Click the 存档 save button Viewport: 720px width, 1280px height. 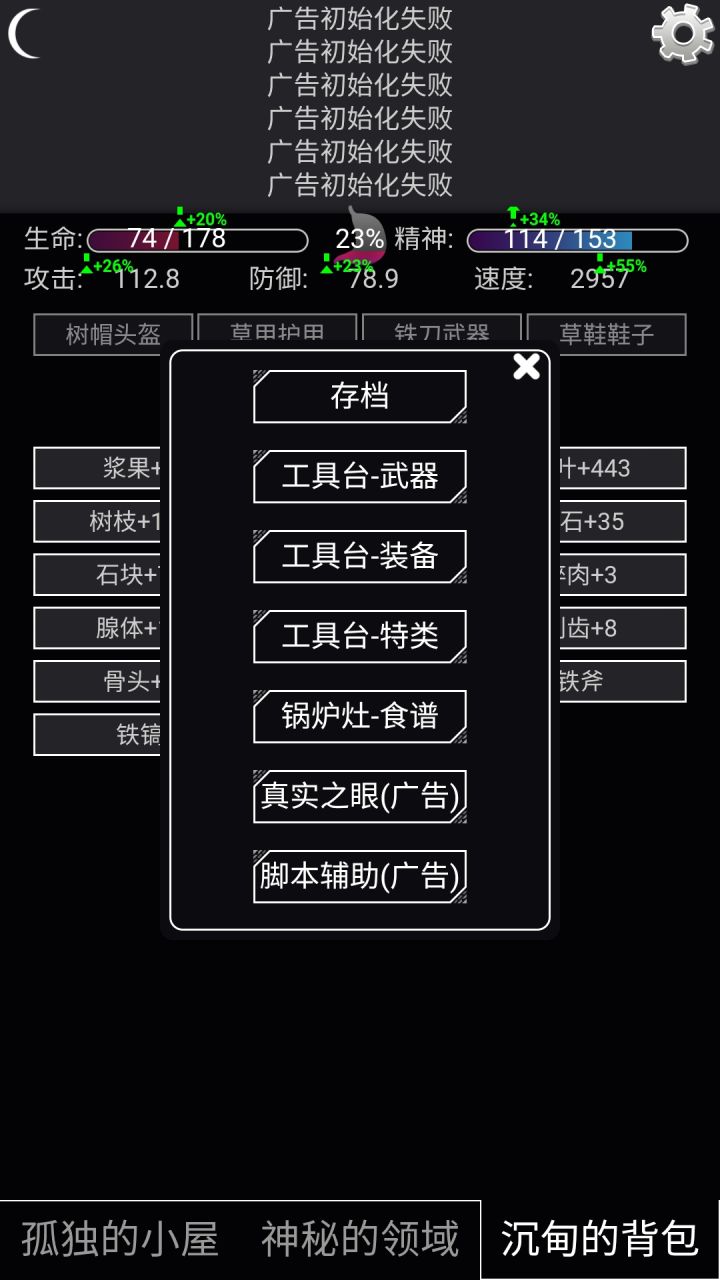tap(359, 396)
